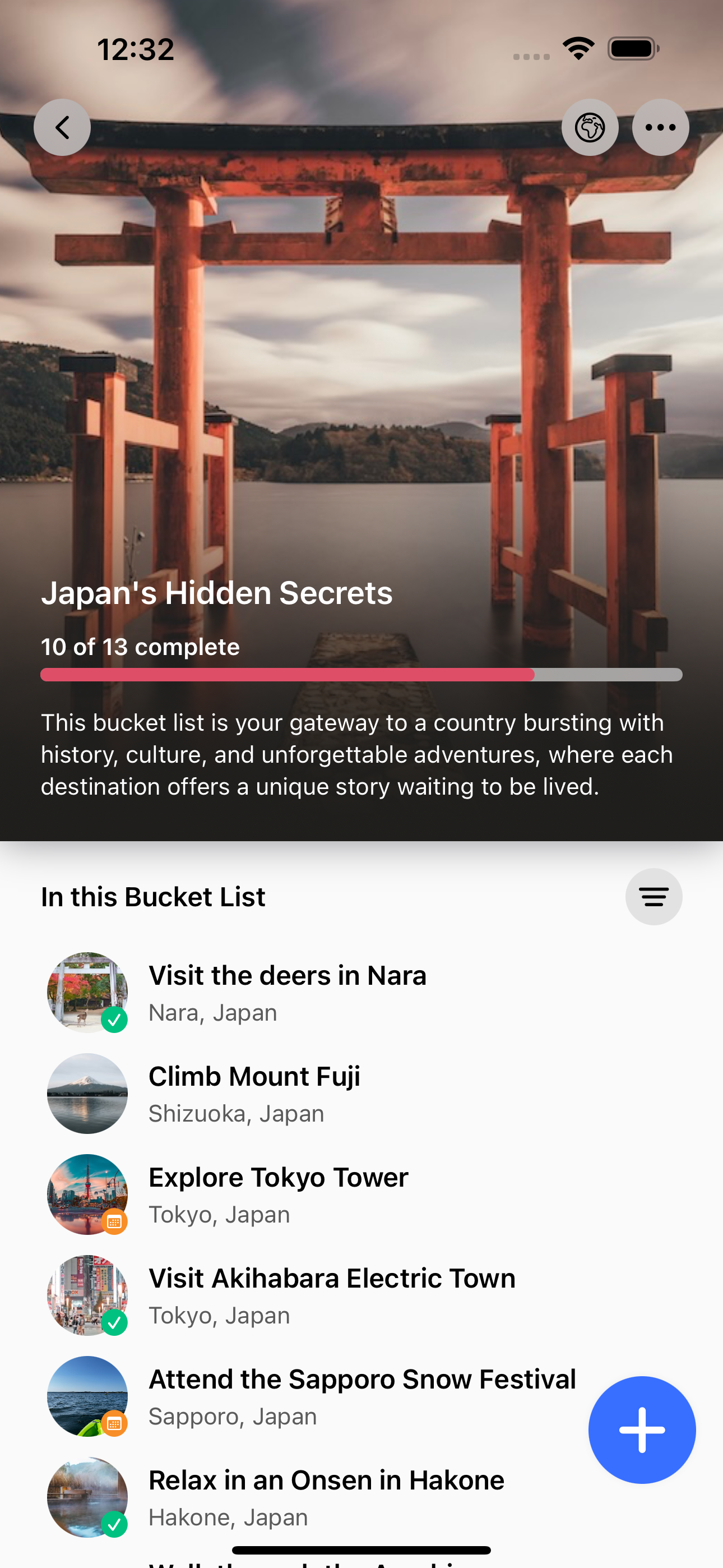Open the globe map view
723x1568 pixels.
pos(590,127)
